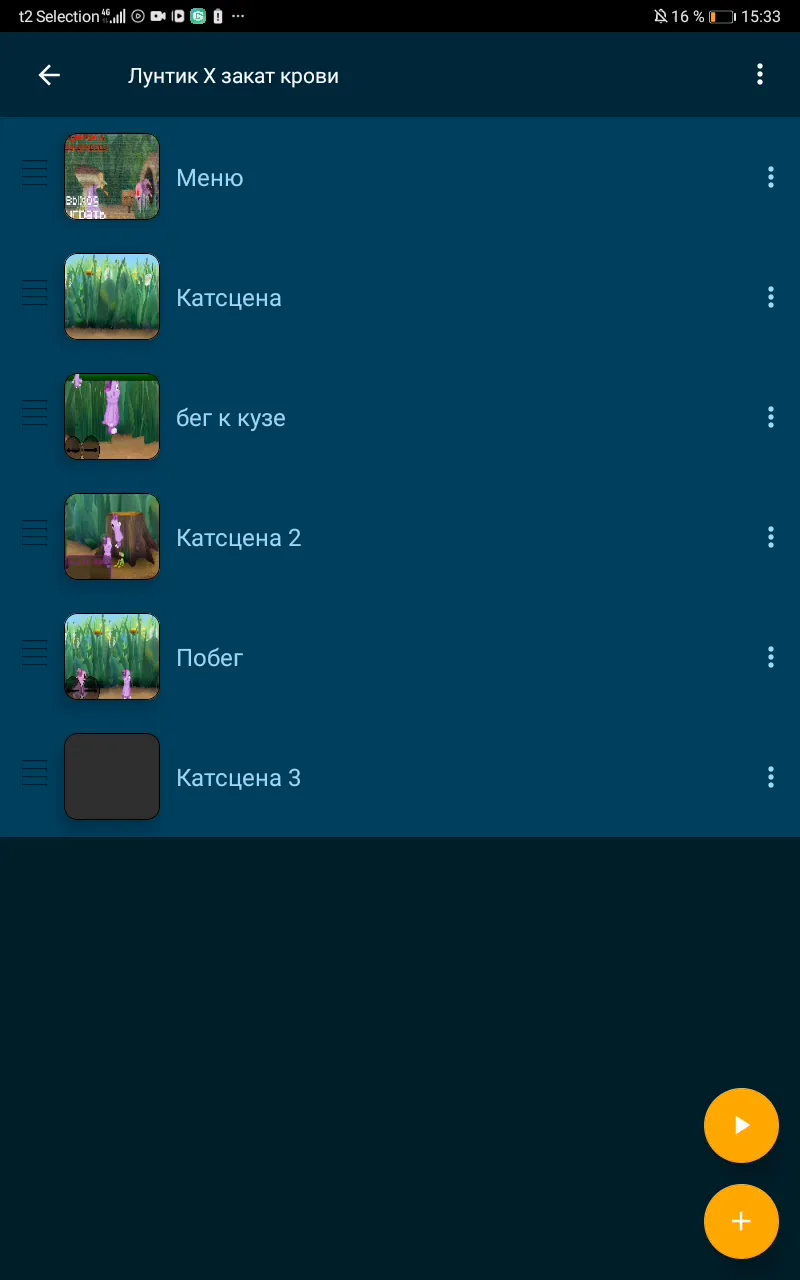
Task: Open the Катсцена scene
Action: 400,297
